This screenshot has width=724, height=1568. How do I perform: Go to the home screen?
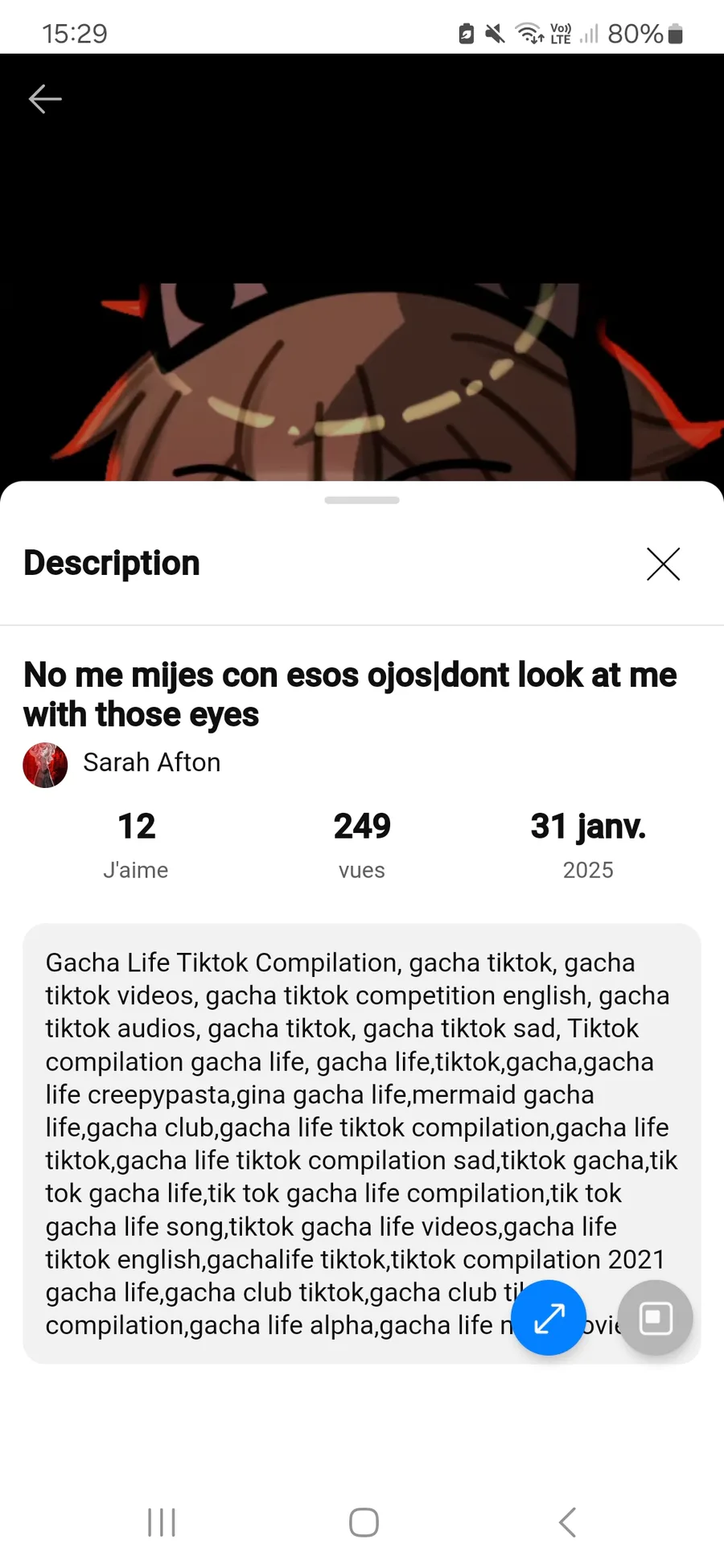[x=364, y=1522]
